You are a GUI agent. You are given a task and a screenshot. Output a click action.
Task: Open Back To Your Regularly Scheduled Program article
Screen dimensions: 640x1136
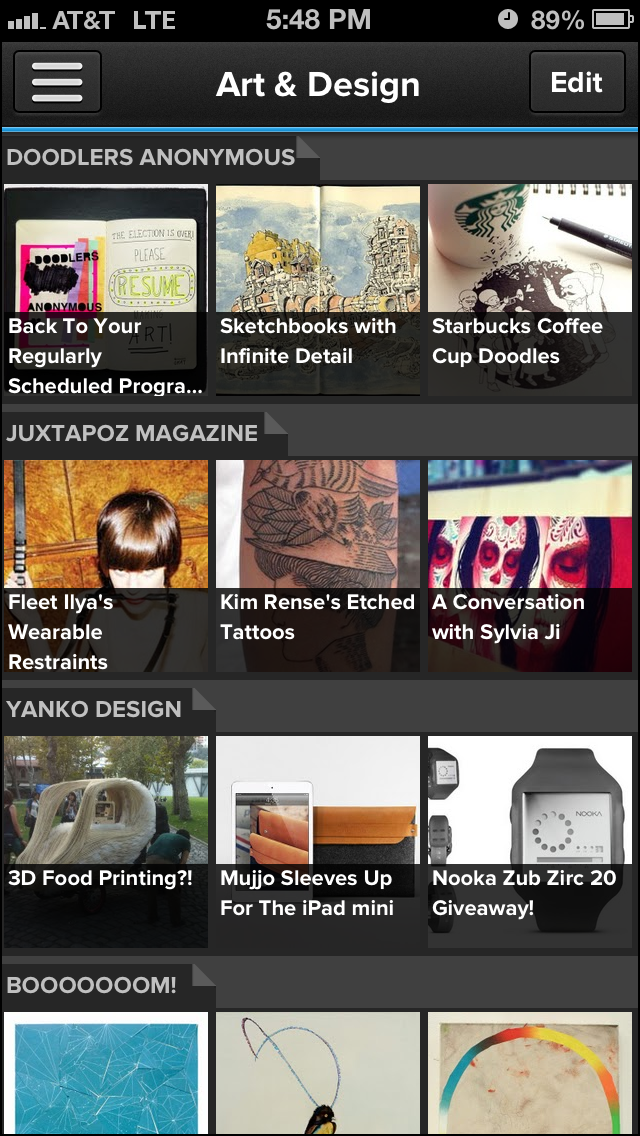coord(106,290)
